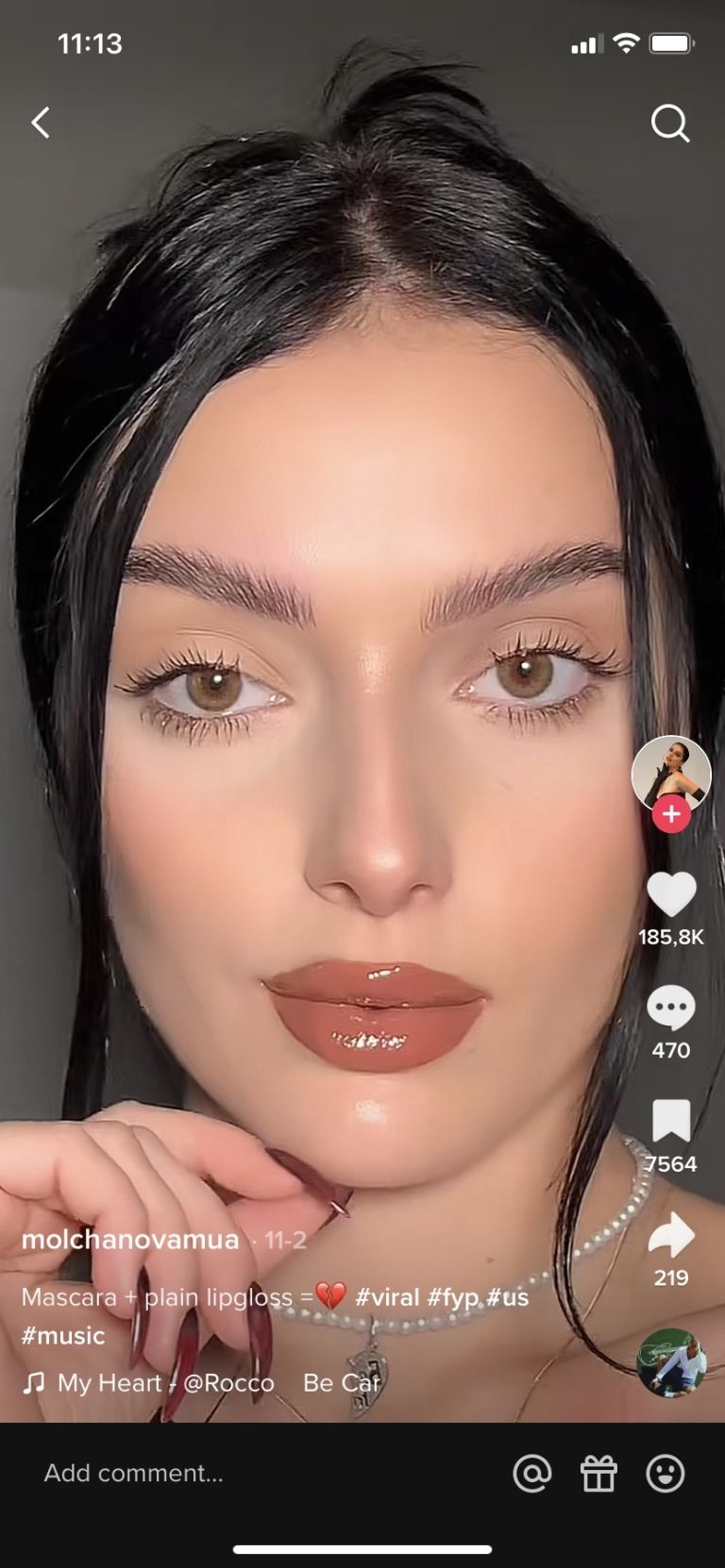725x1568 pixels.
Task: Mention someone with the @ icon
Action: tap(532, 1473)
